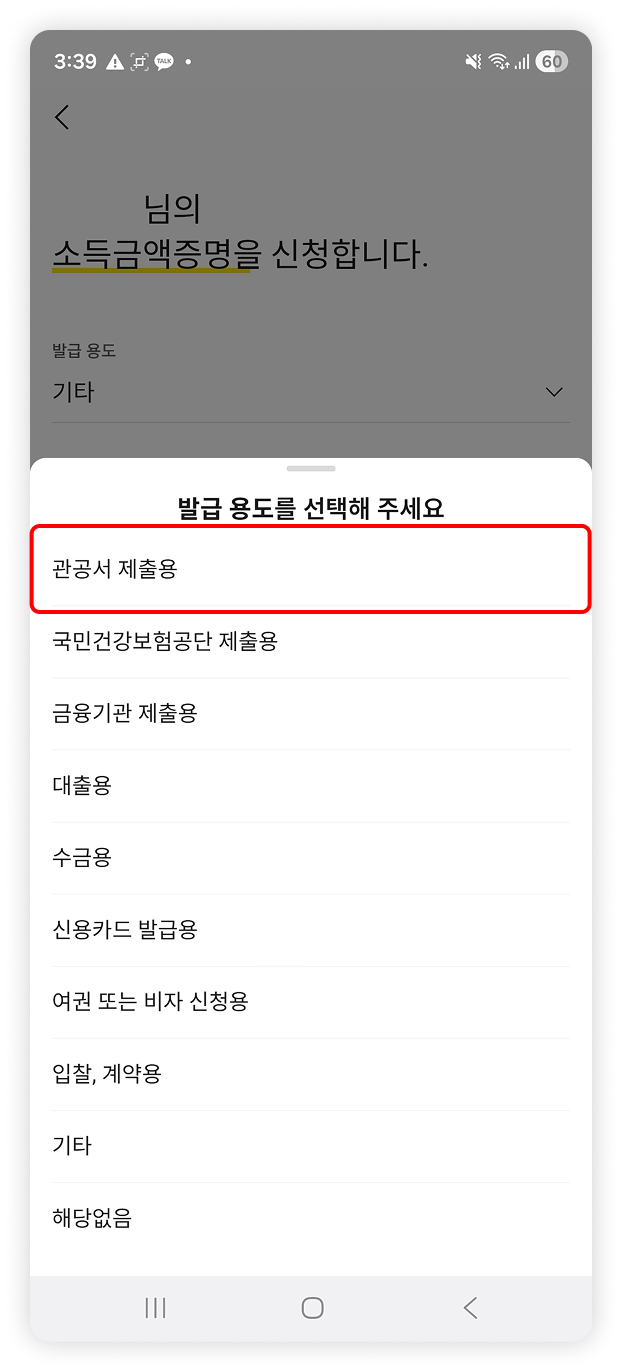This screenshot has width=623, height=1372.
Task: Select 신용카드 발급용 purpose
Action: pyautogui.click(x=310, y=929)
